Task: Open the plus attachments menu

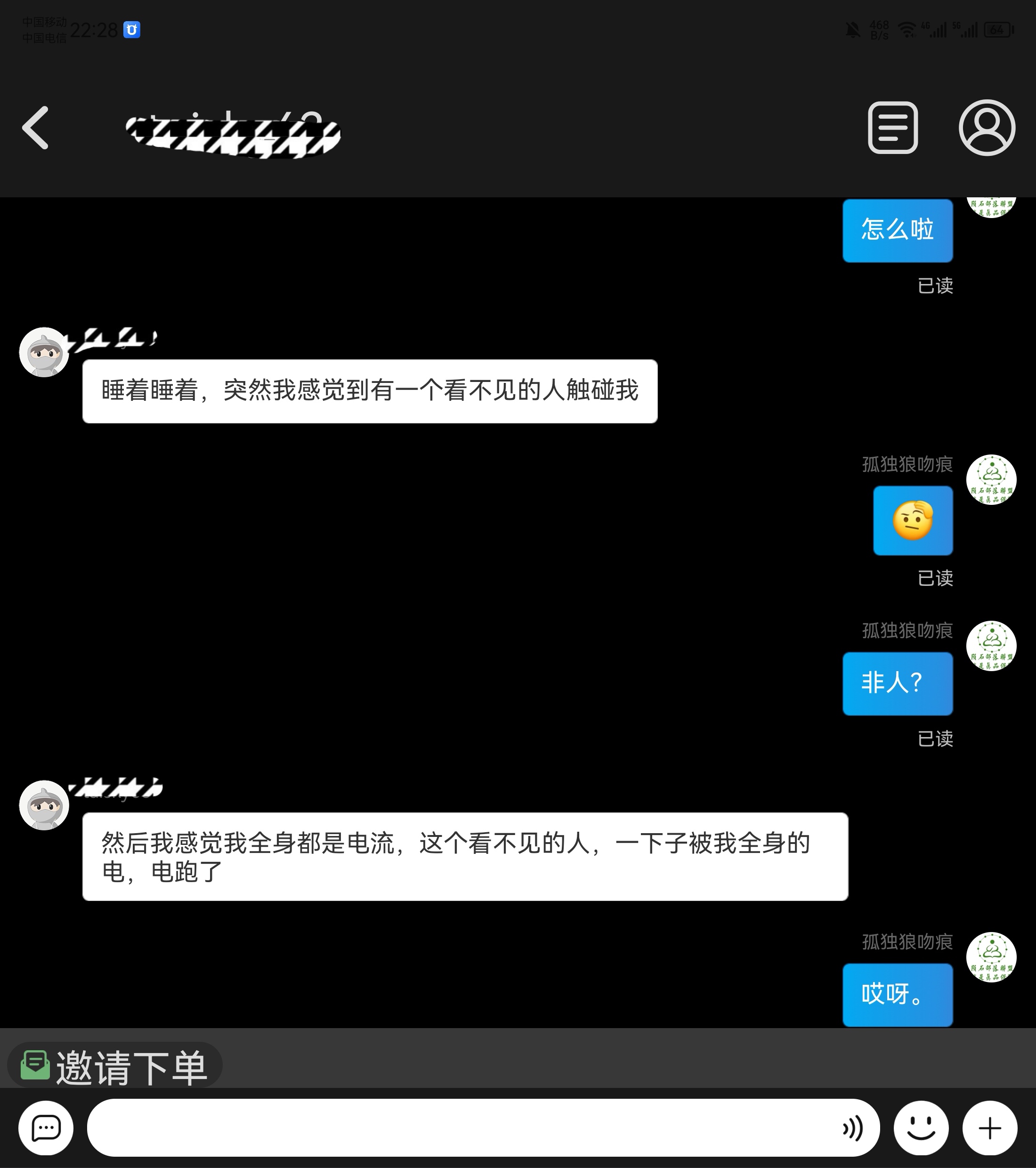Action: tap(990, 1128)
